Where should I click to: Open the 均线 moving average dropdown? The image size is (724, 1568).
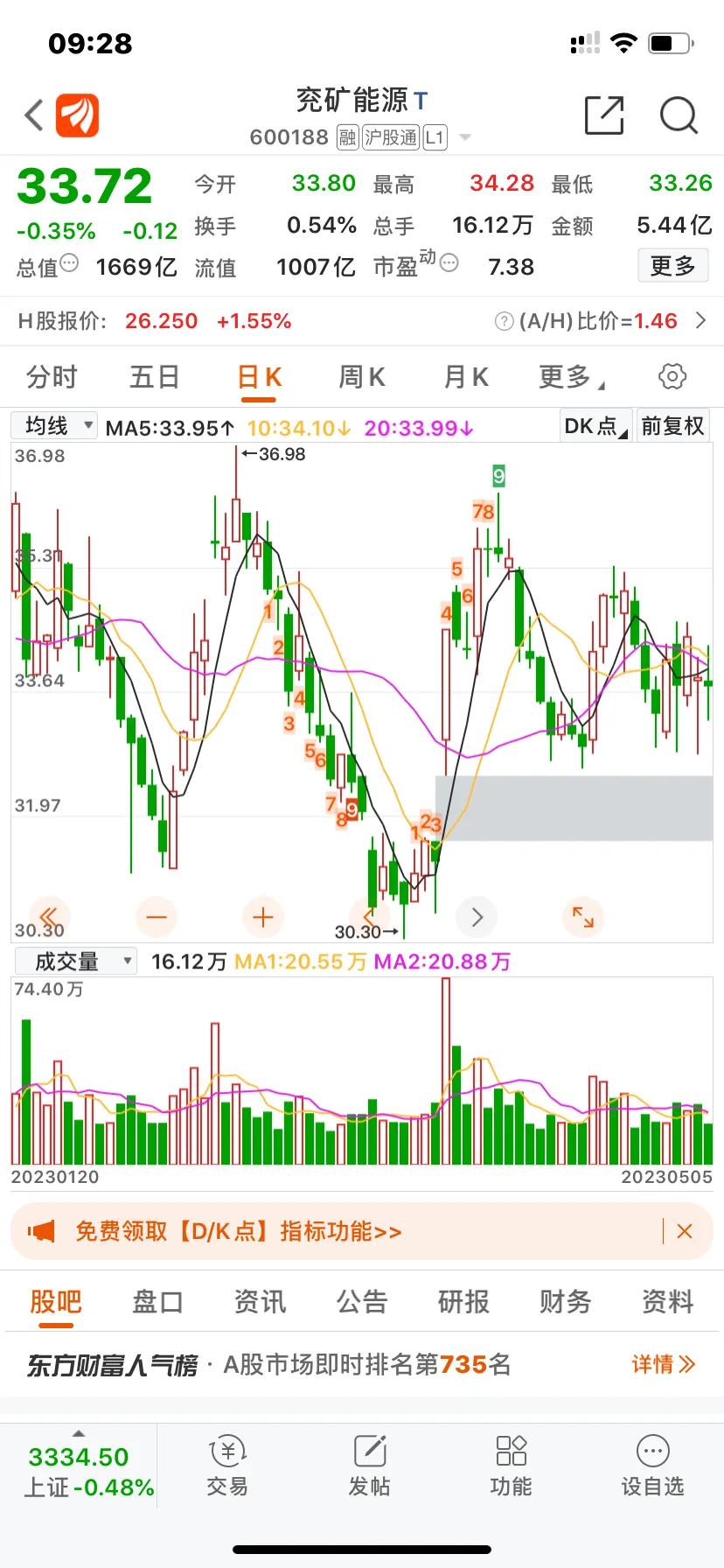(x=54, y=424)
